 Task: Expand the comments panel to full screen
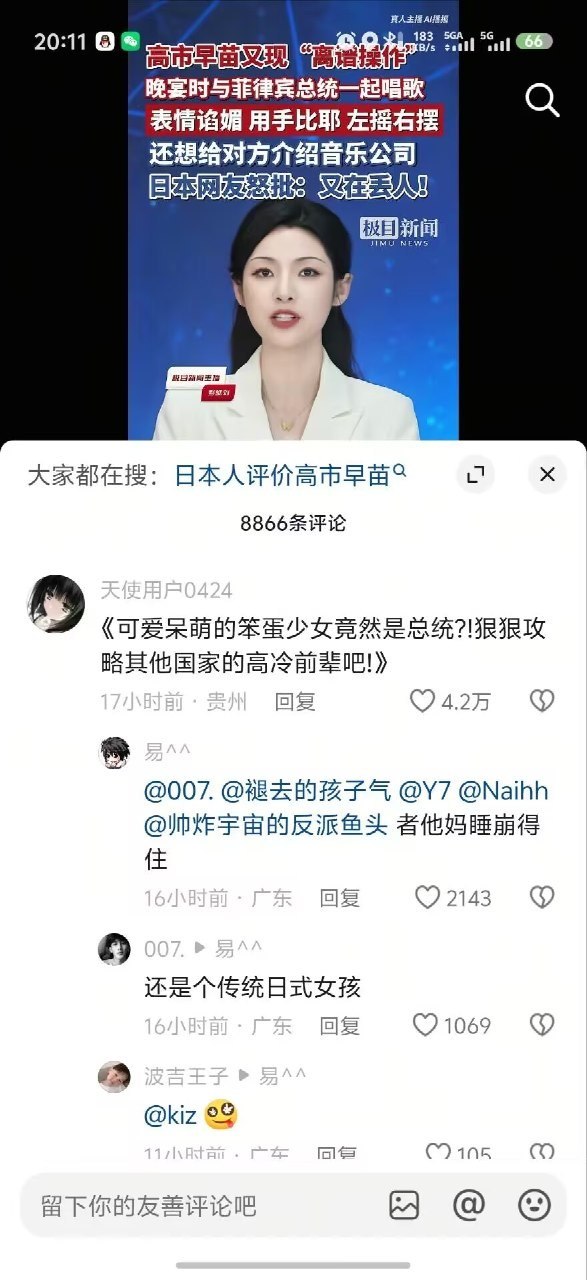tap(475, 474)
